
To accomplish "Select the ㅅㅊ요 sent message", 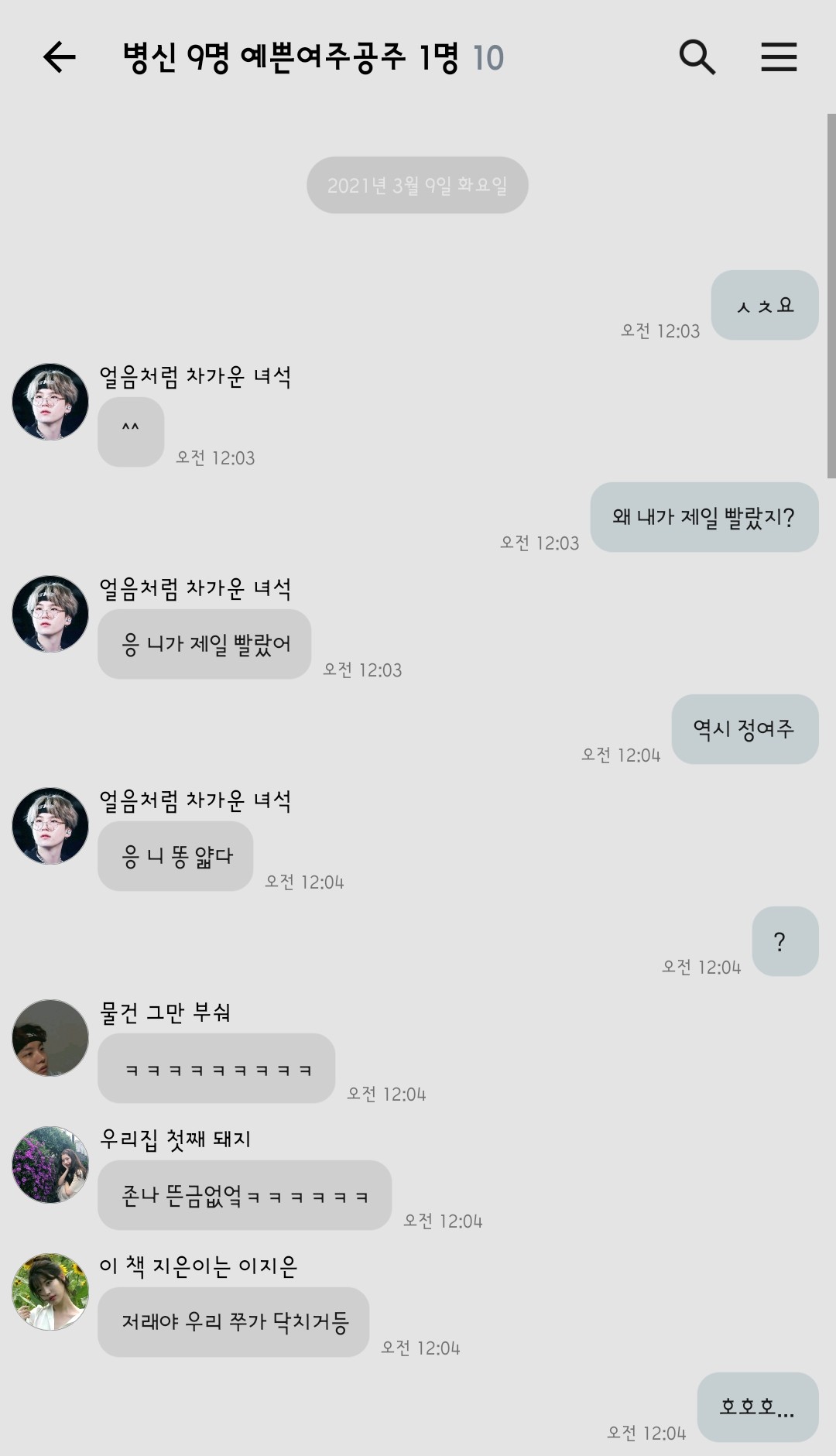I will pos(763,305).
